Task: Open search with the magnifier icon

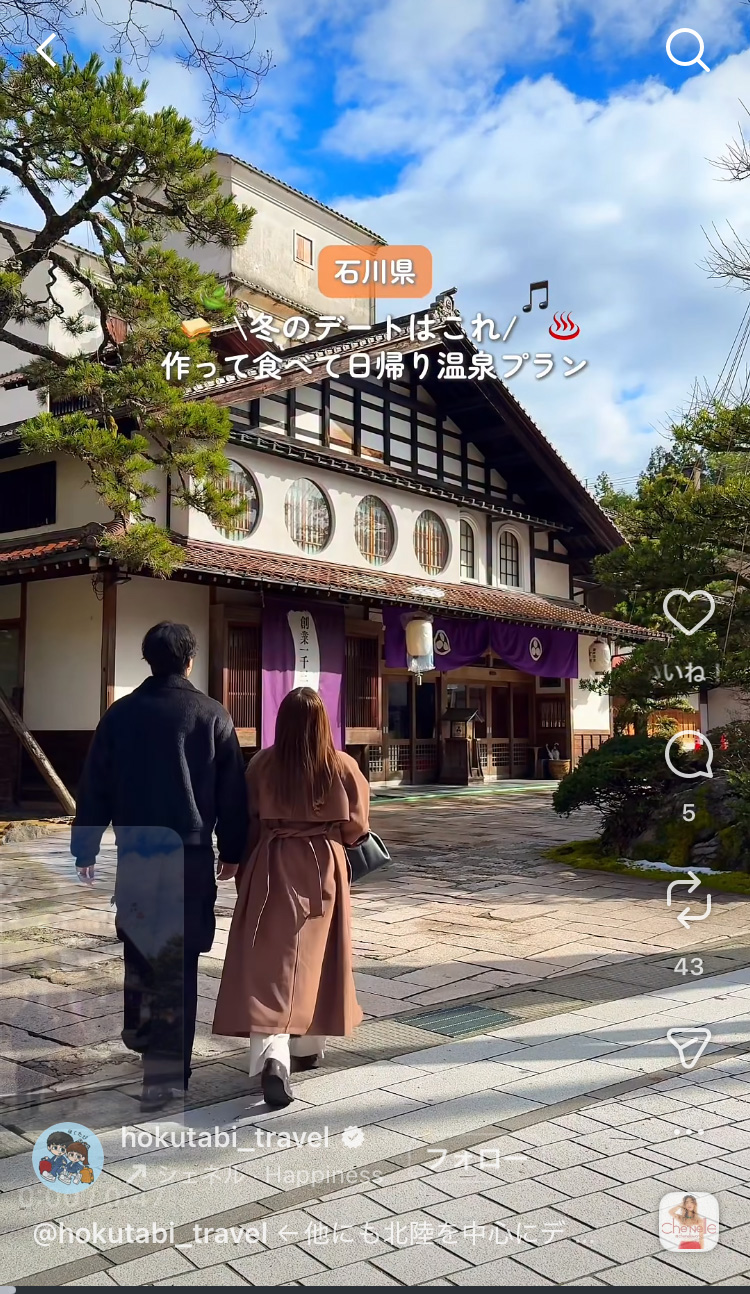Action: click(687, 49)
